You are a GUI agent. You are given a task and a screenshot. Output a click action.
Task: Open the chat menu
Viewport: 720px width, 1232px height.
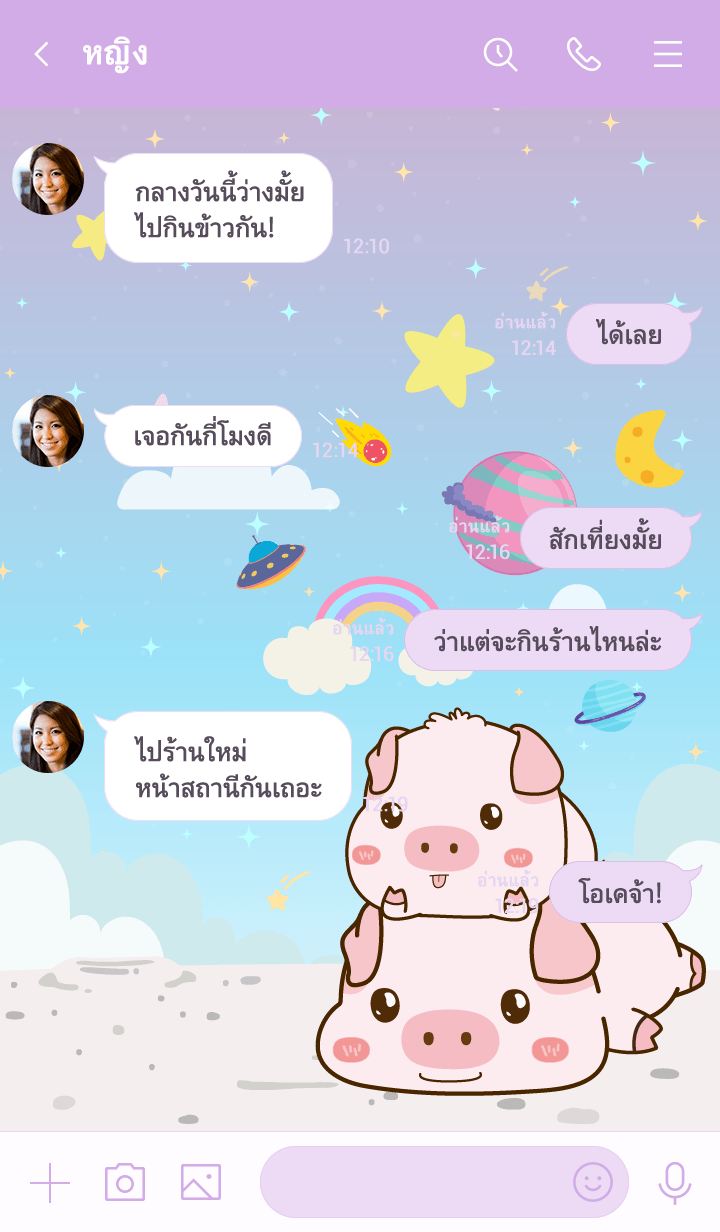668,54
